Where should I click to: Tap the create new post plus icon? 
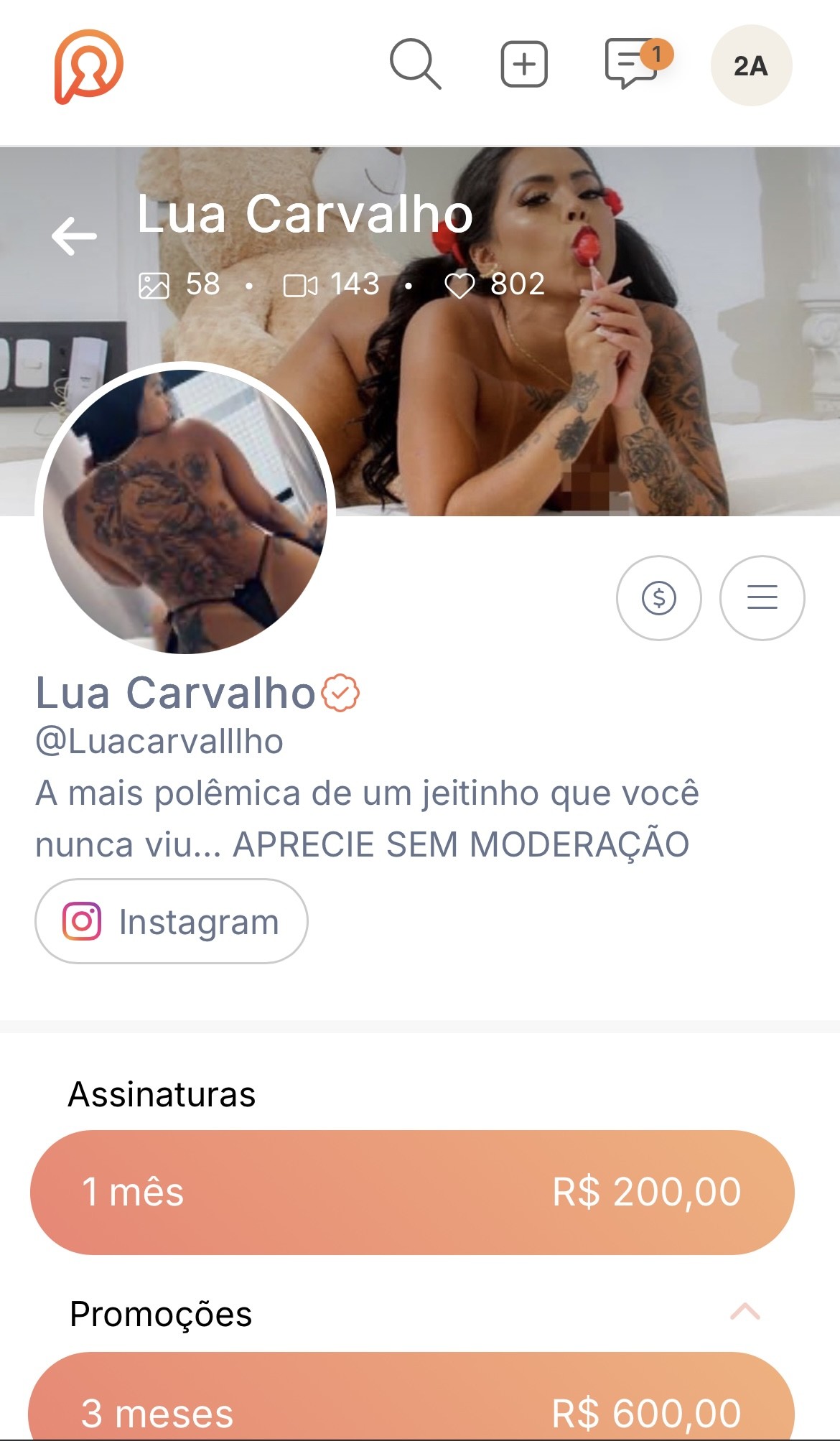tap(524, 65)
